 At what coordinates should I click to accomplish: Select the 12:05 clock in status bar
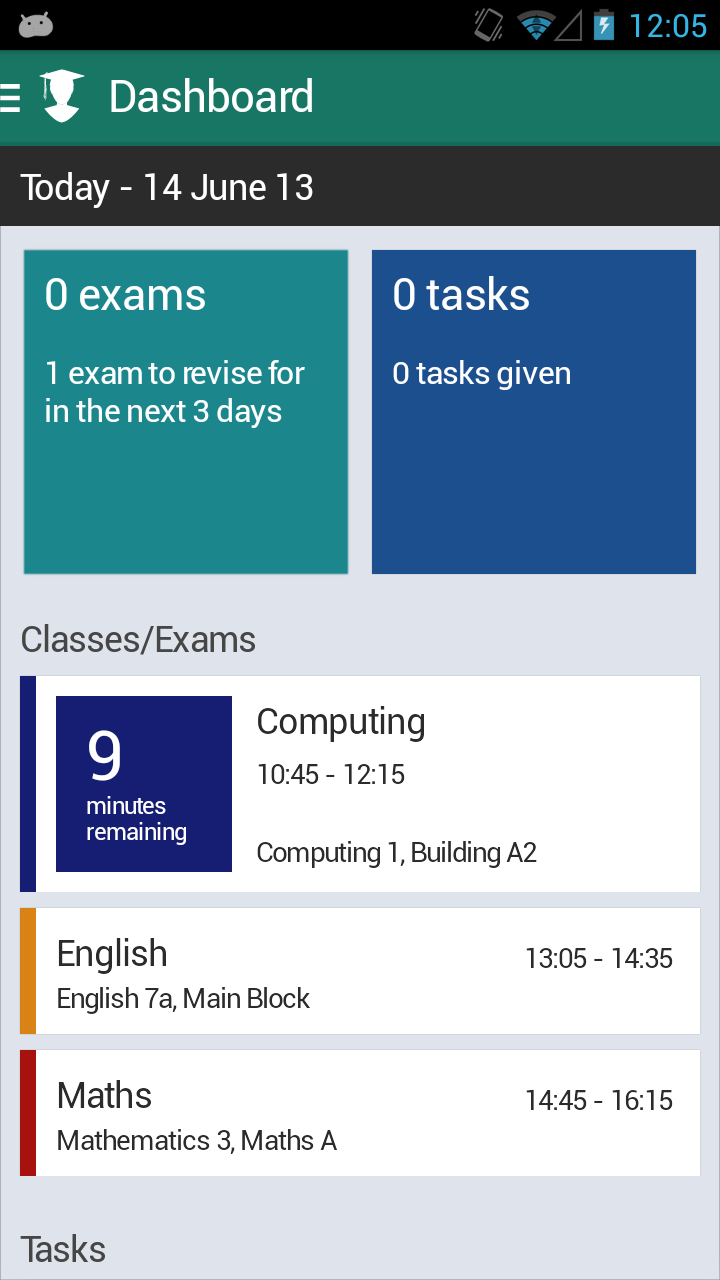click(x=669, y=25)
